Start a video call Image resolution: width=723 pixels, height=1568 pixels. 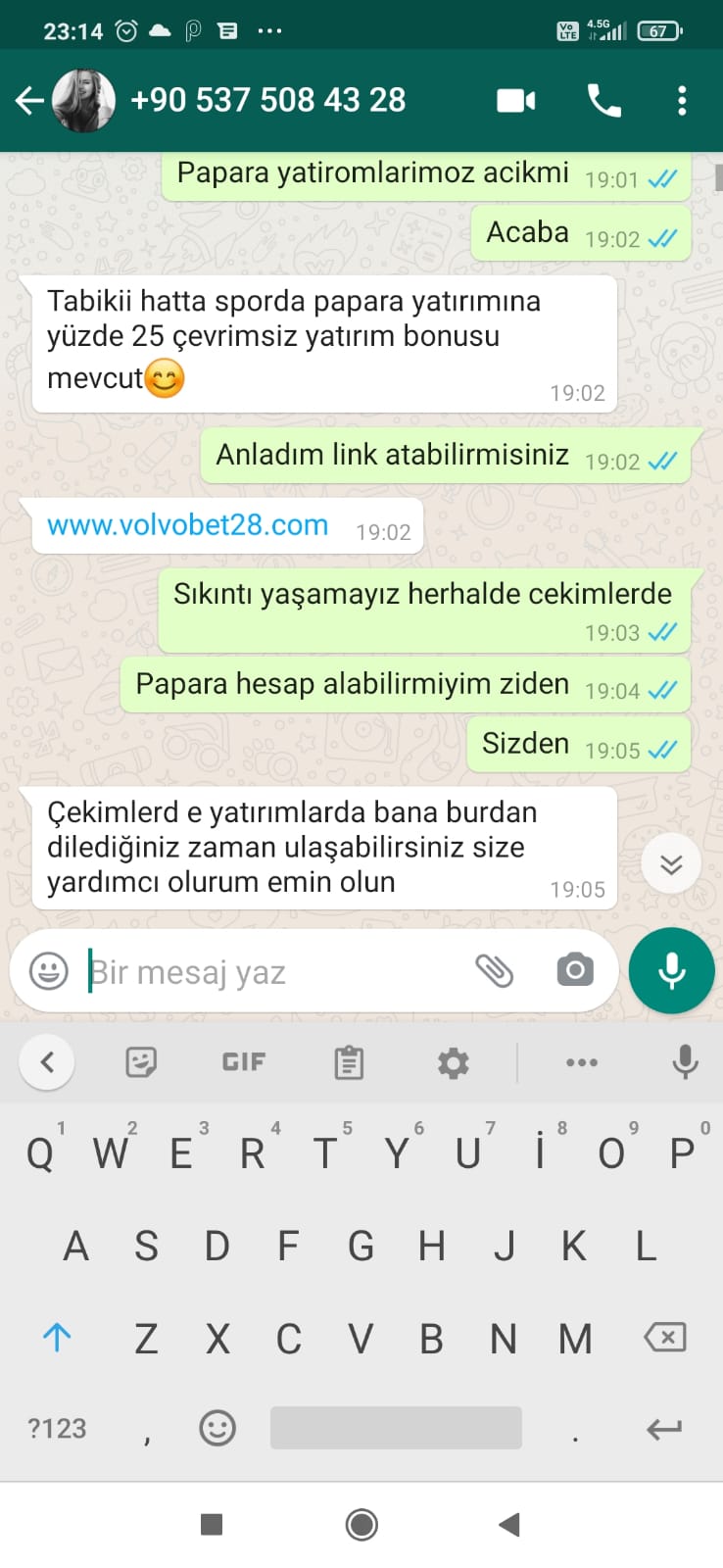pyautogui.click(x=516, y=100)
